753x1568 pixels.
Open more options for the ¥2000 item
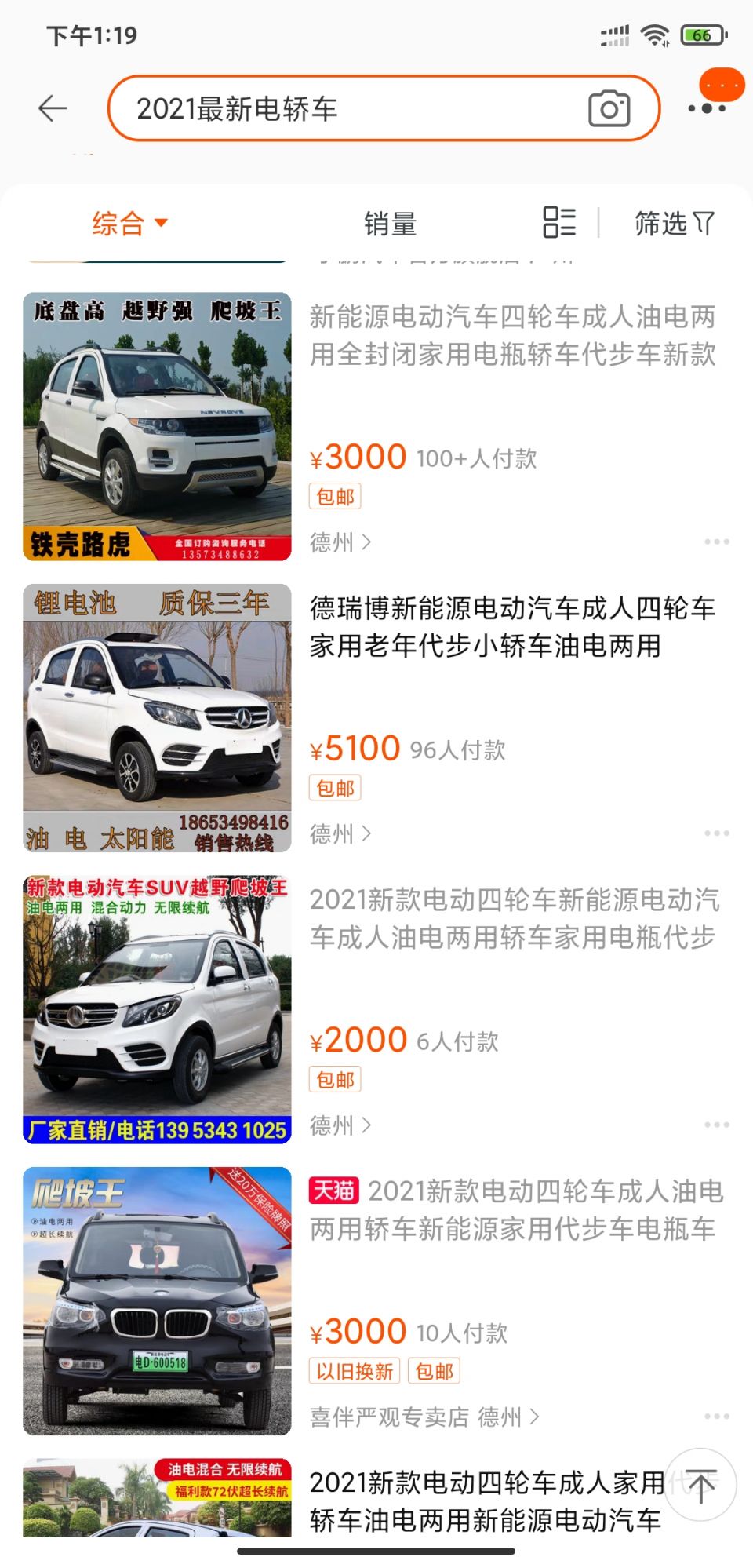click(716, 1125)
